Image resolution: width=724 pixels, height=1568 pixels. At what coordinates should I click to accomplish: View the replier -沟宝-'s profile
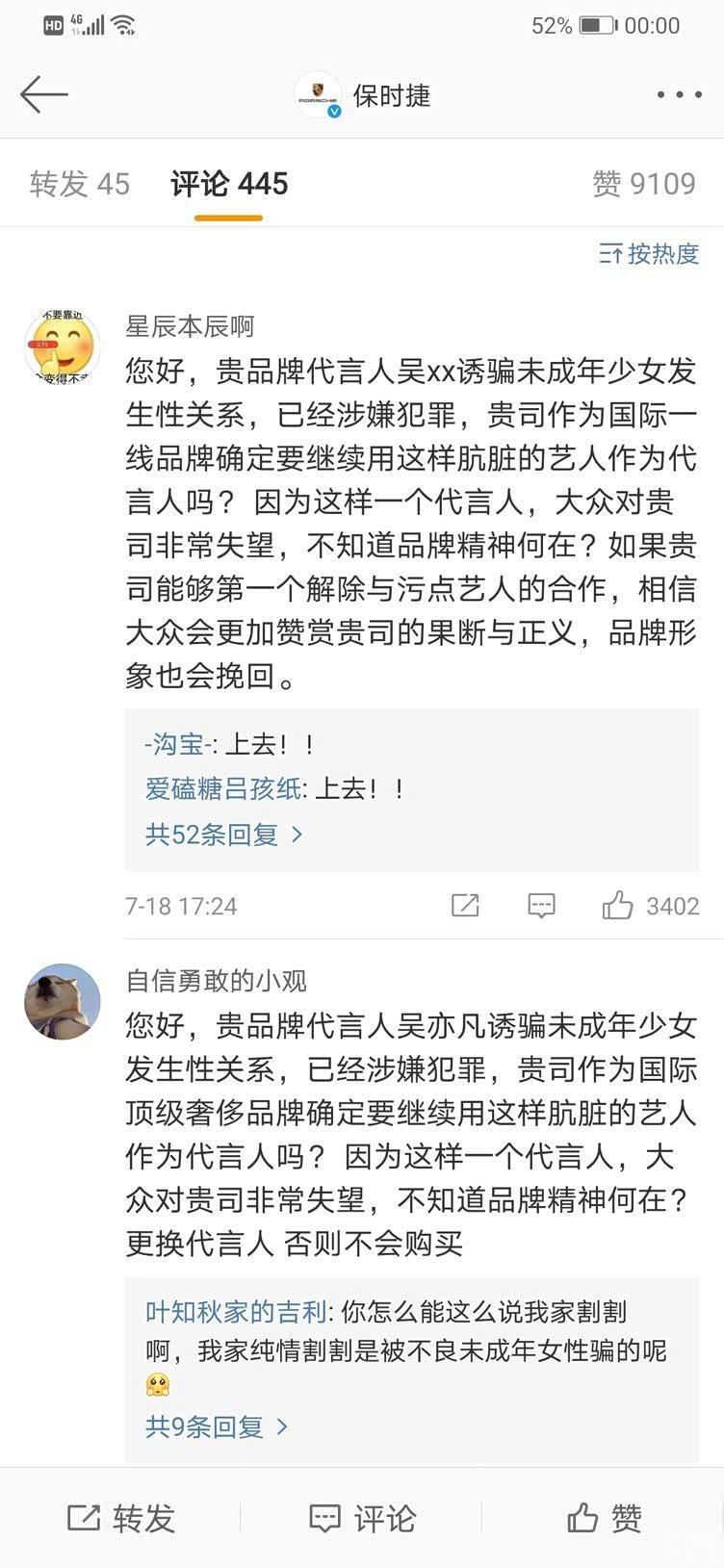point(177,744)
